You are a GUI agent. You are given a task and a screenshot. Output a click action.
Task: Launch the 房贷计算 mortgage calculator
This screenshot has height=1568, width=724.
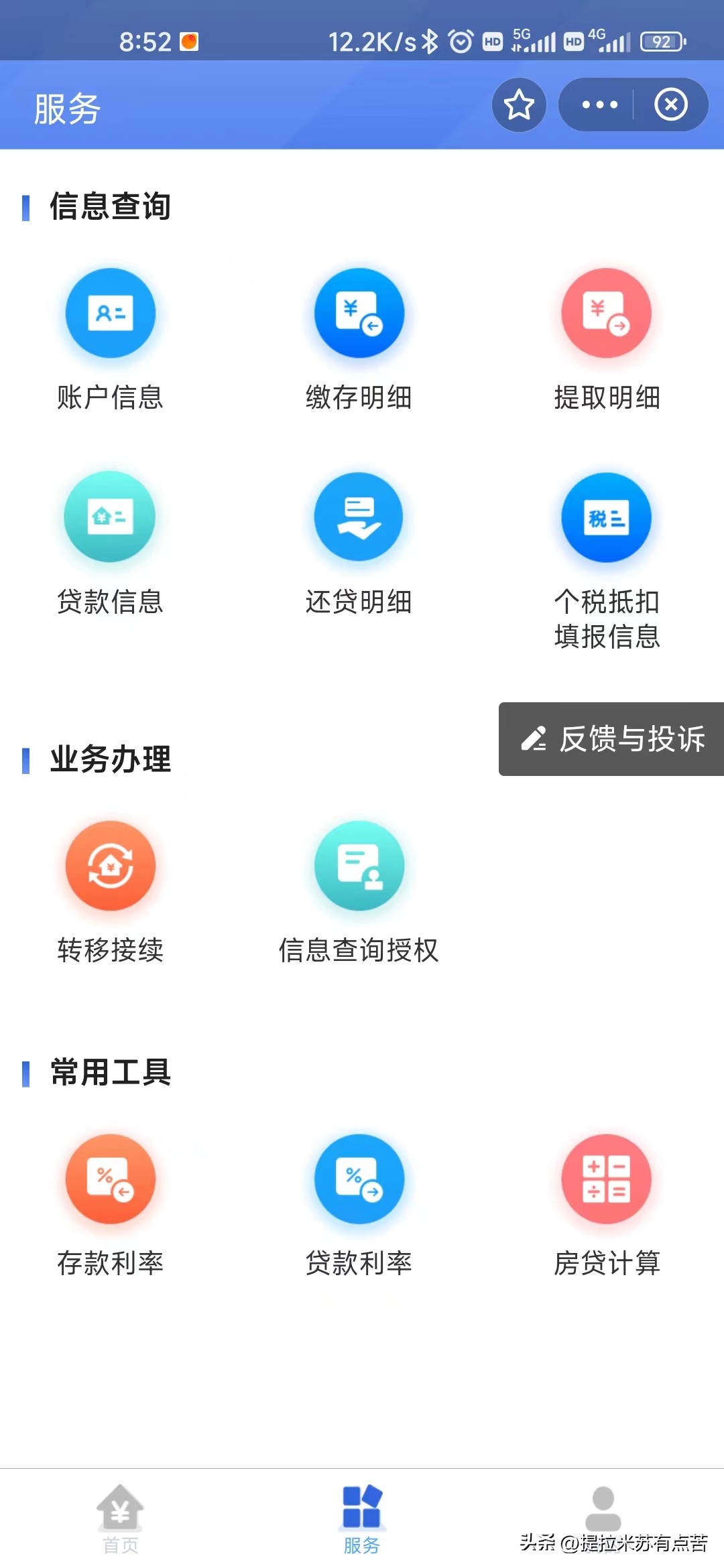pyautogui.click(x=605, y=1181)
